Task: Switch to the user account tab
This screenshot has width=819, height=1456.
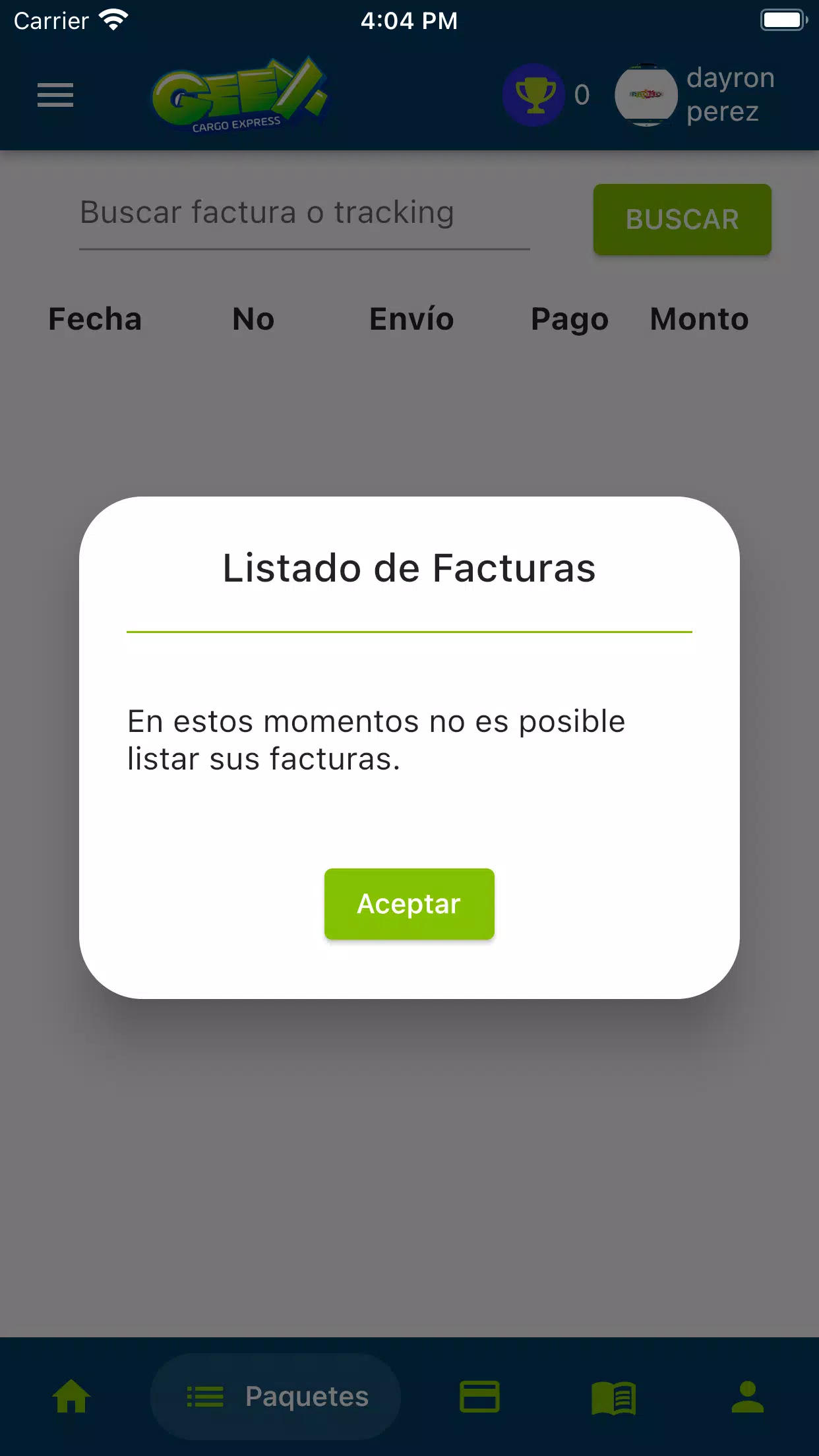Action: click(747, 1396)
